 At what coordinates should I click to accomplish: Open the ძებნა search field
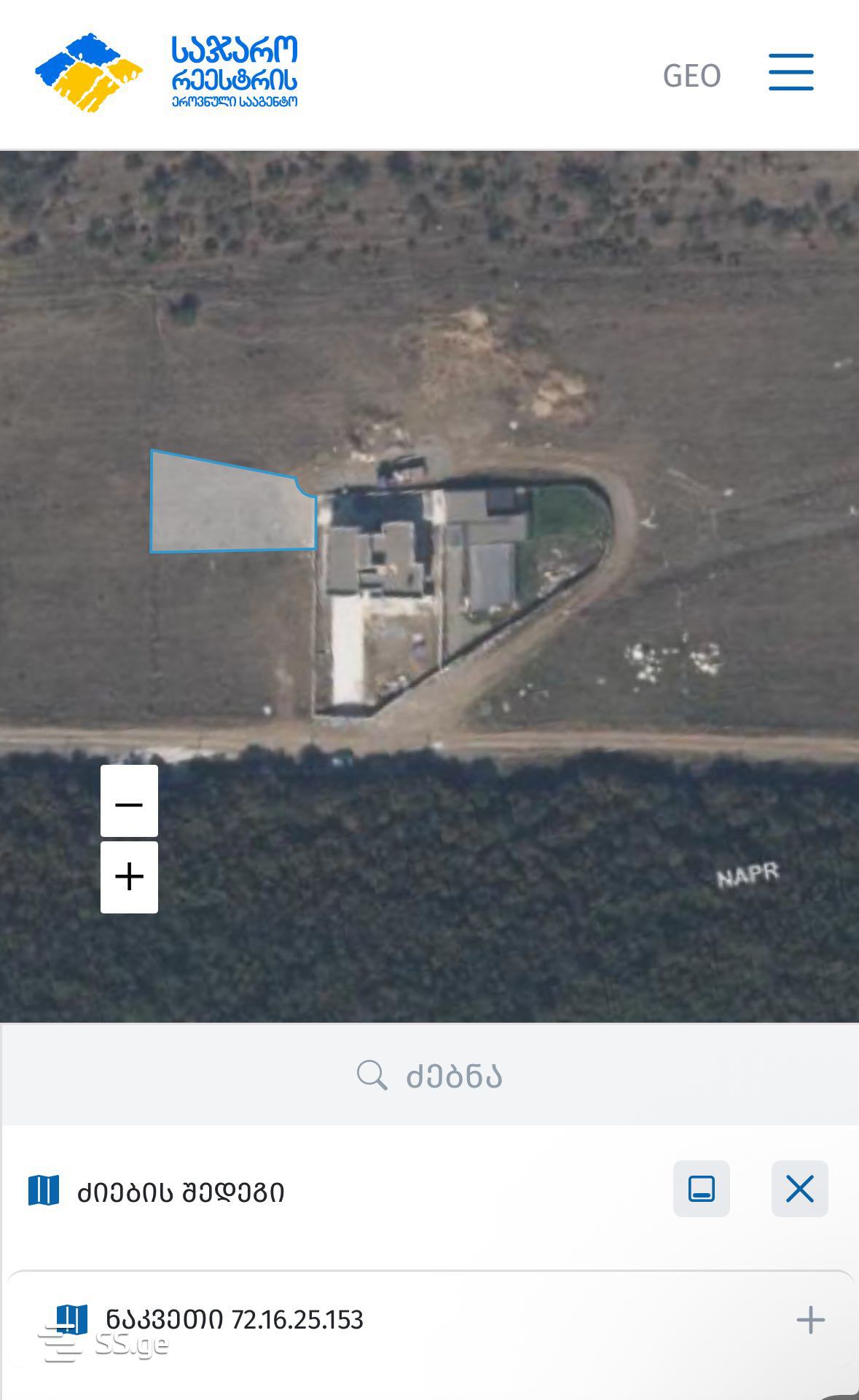click(x=430, y=1075)
